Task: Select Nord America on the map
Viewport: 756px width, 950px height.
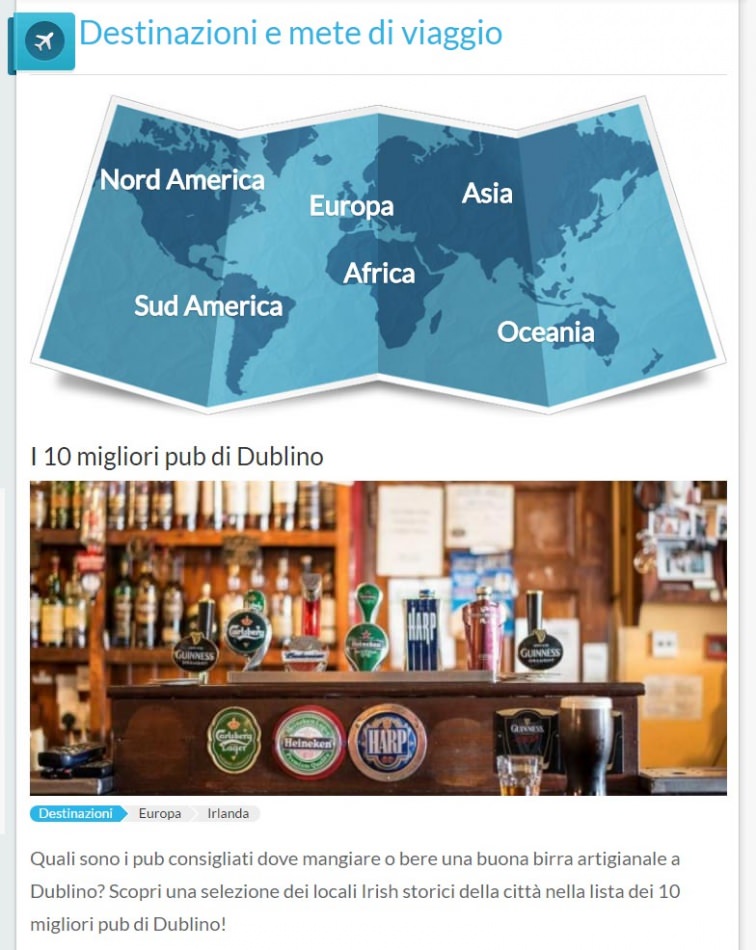Action: pyautogui.click(x=182, y=180)
